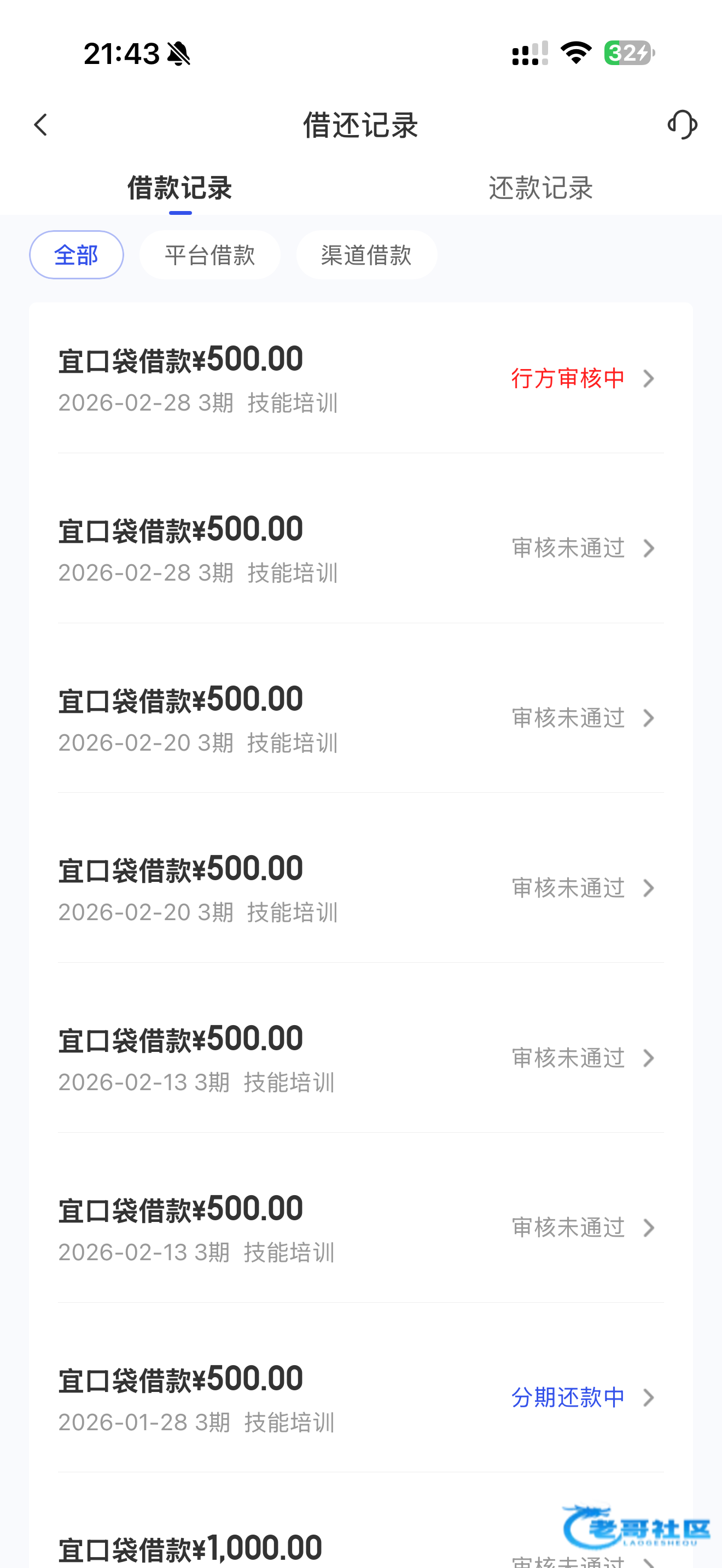
Task: Go back from the 借还记录 page
Action: point(41,125)
